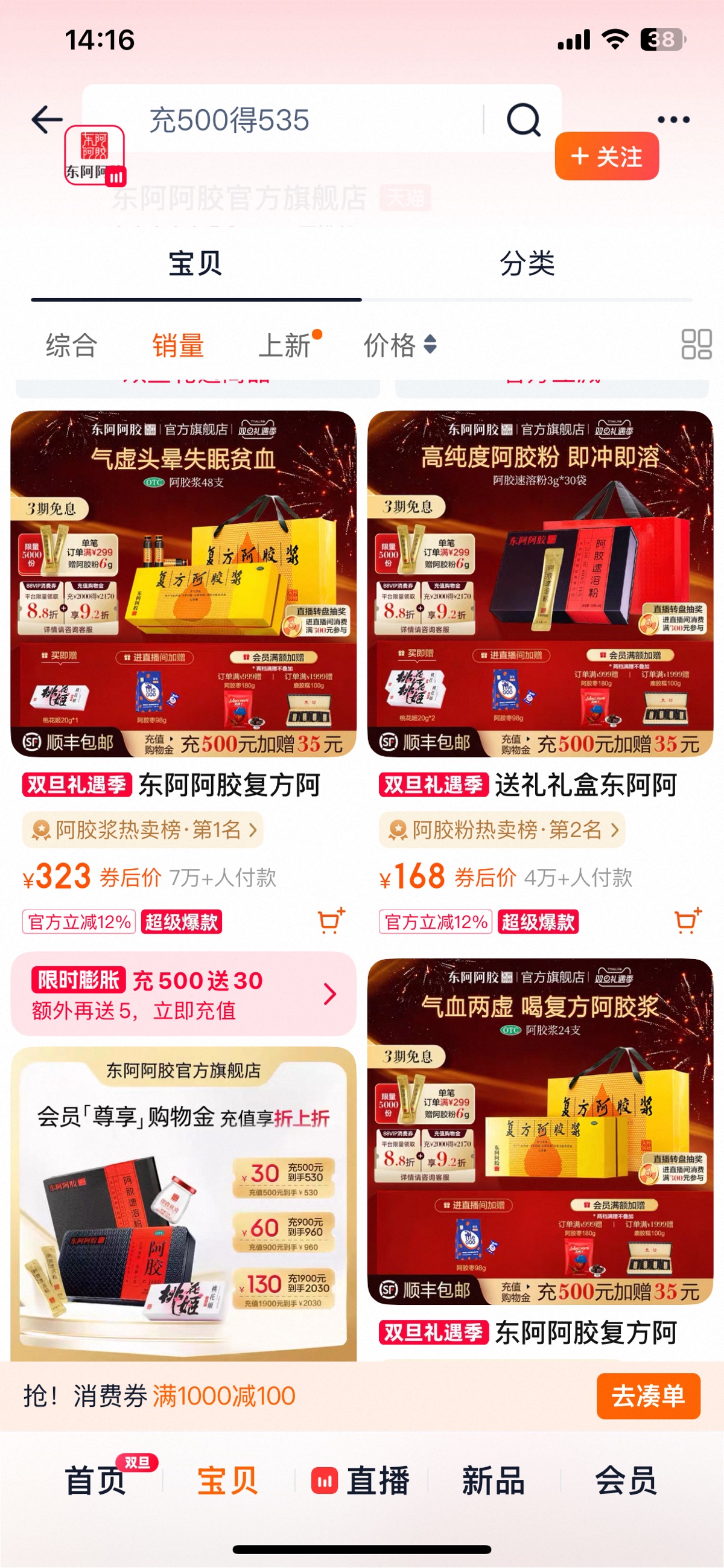724x1568 pixels.
Task: Add the ¥323 product to cart
Action: [x=331, y=920]
